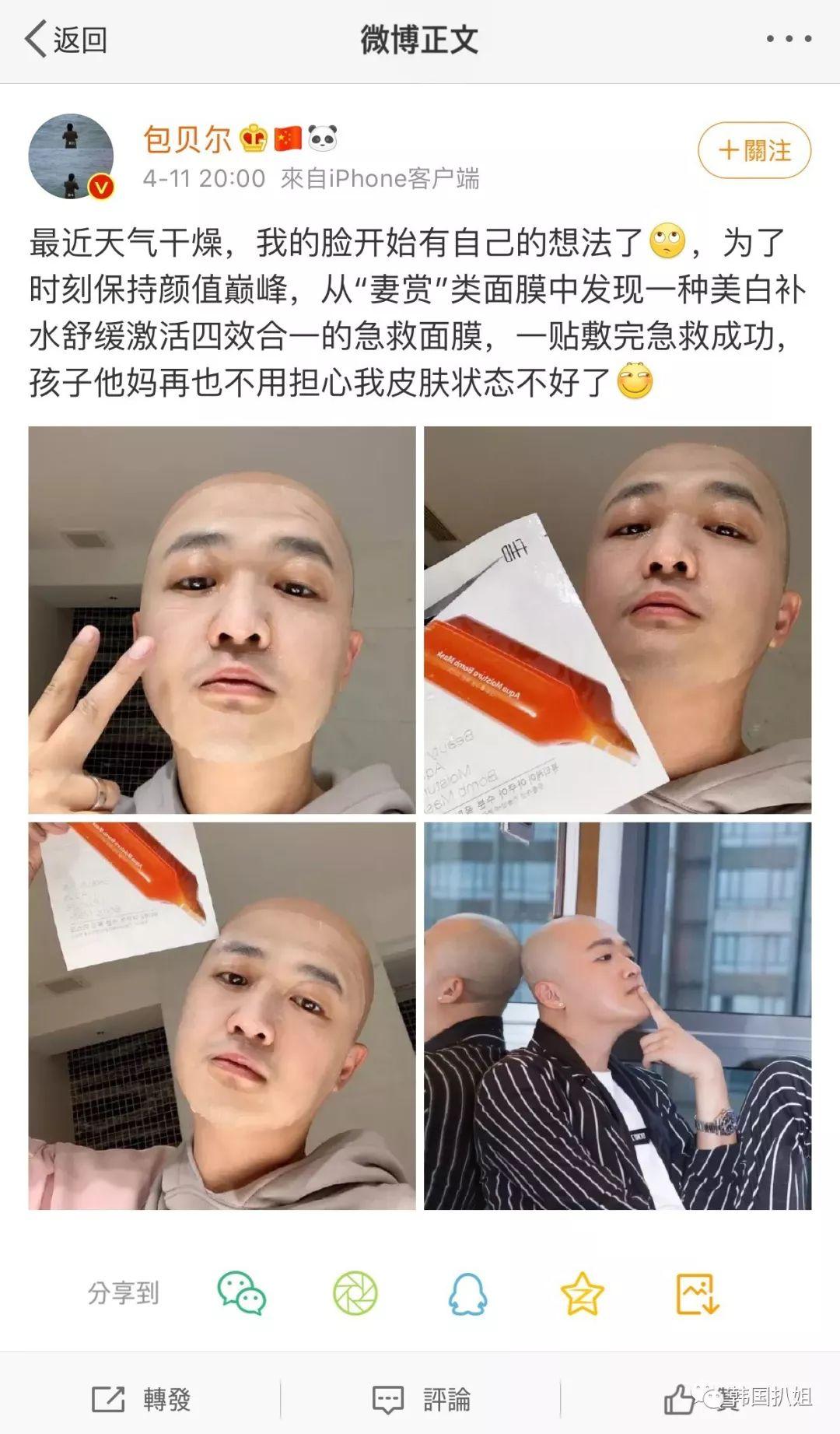This screenshot has height=1434, width=840.
Task: Save the post as an image
Action: tap(697, 1293)
